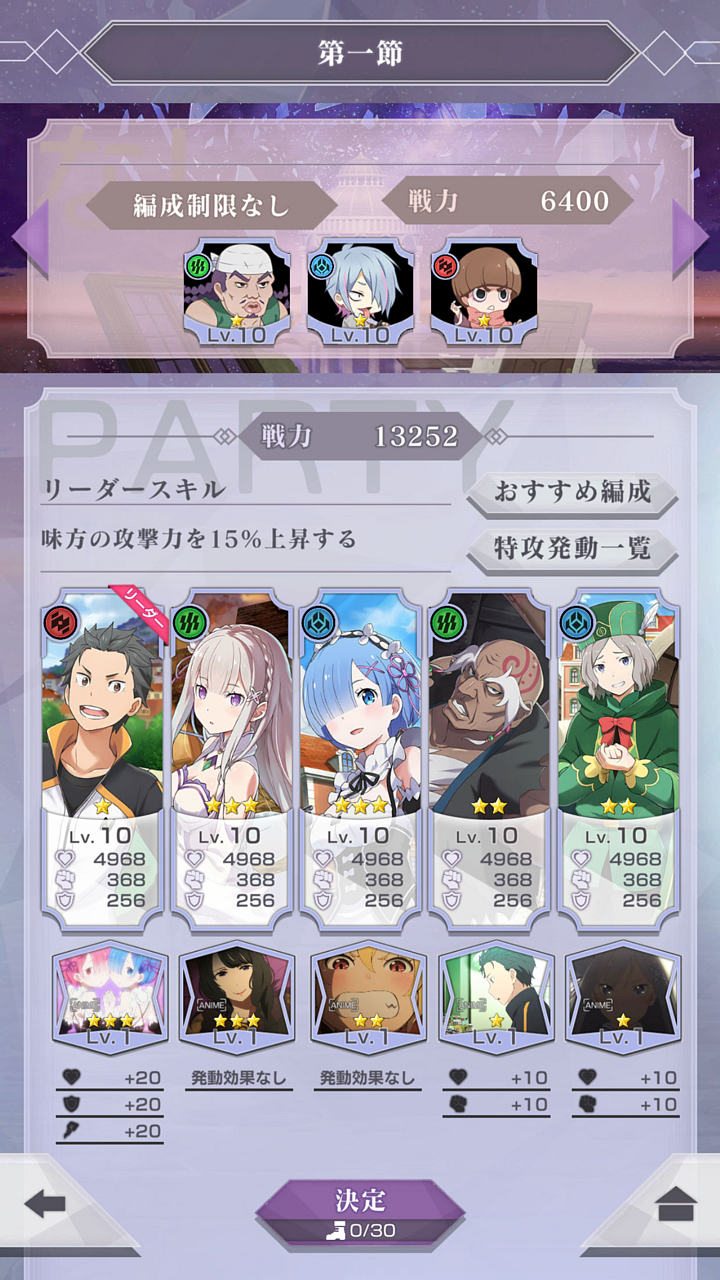Tap the 決定 confirm button
The image size is (720, 1280).
click(360, 1208)
